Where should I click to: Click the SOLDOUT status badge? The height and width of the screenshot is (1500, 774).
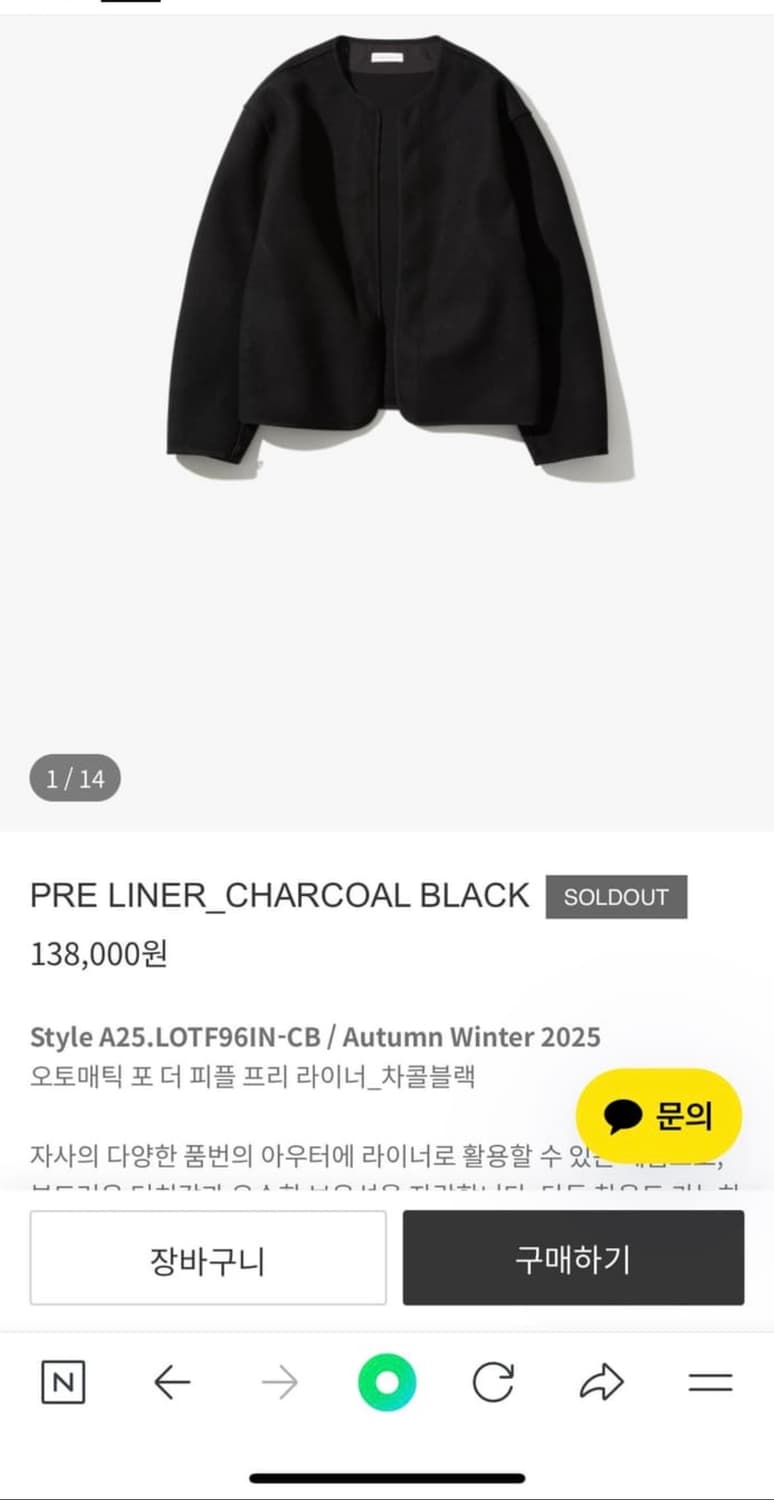tap(617, 897)
